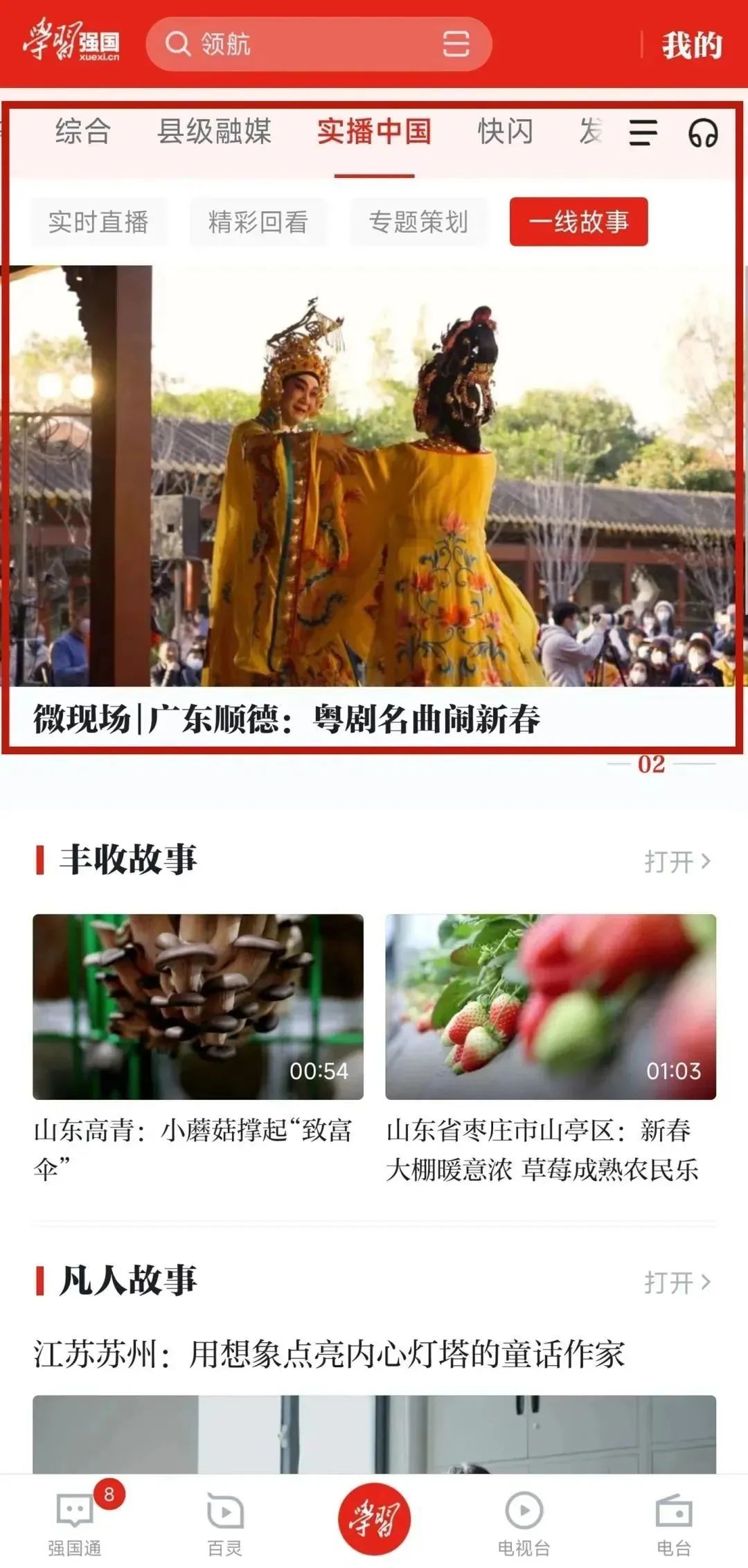Open the scan icon in the search bar
The image size is (748, 1568).
[456, 45]
